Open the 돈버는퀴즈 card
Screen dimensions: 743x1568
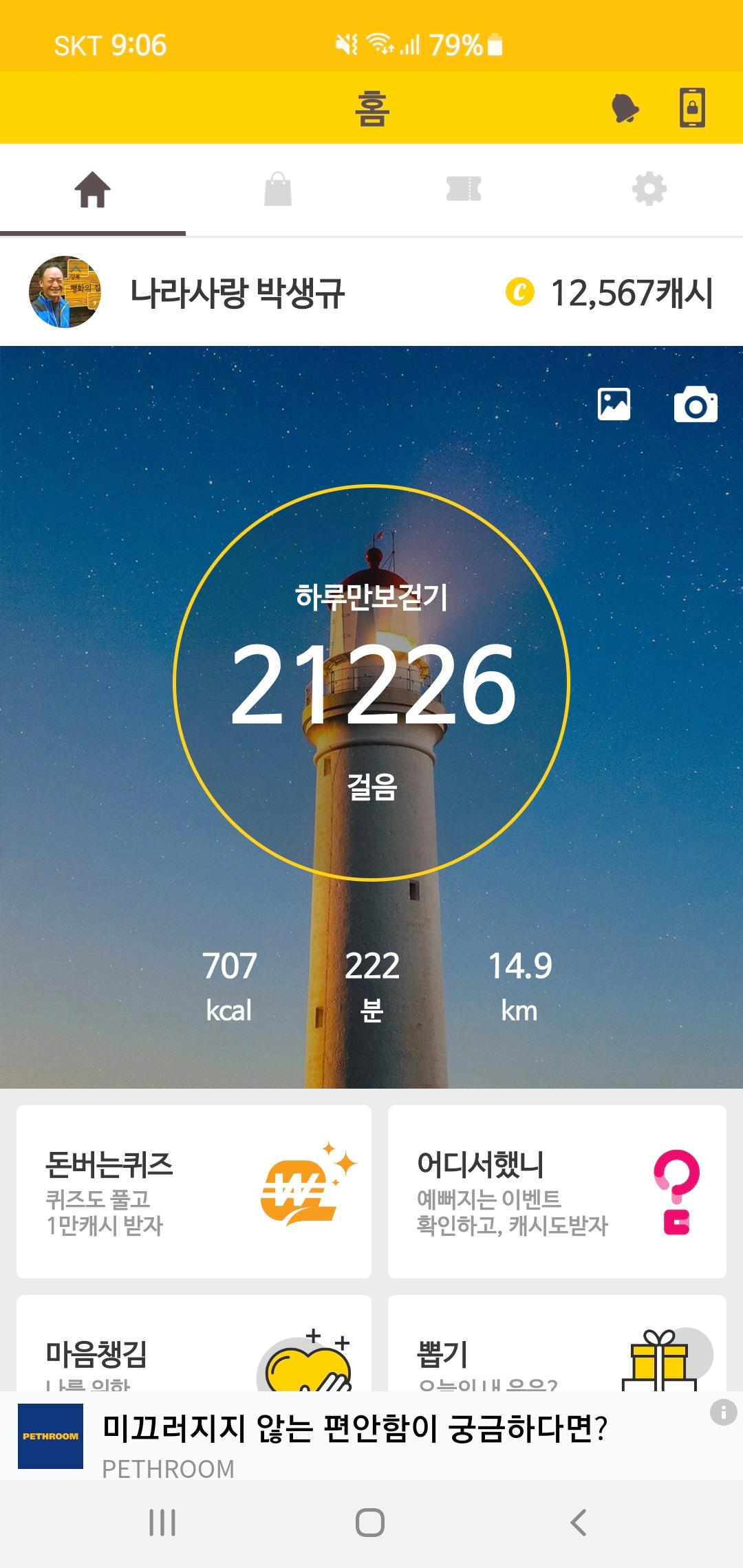click(x=194, y=1191)
